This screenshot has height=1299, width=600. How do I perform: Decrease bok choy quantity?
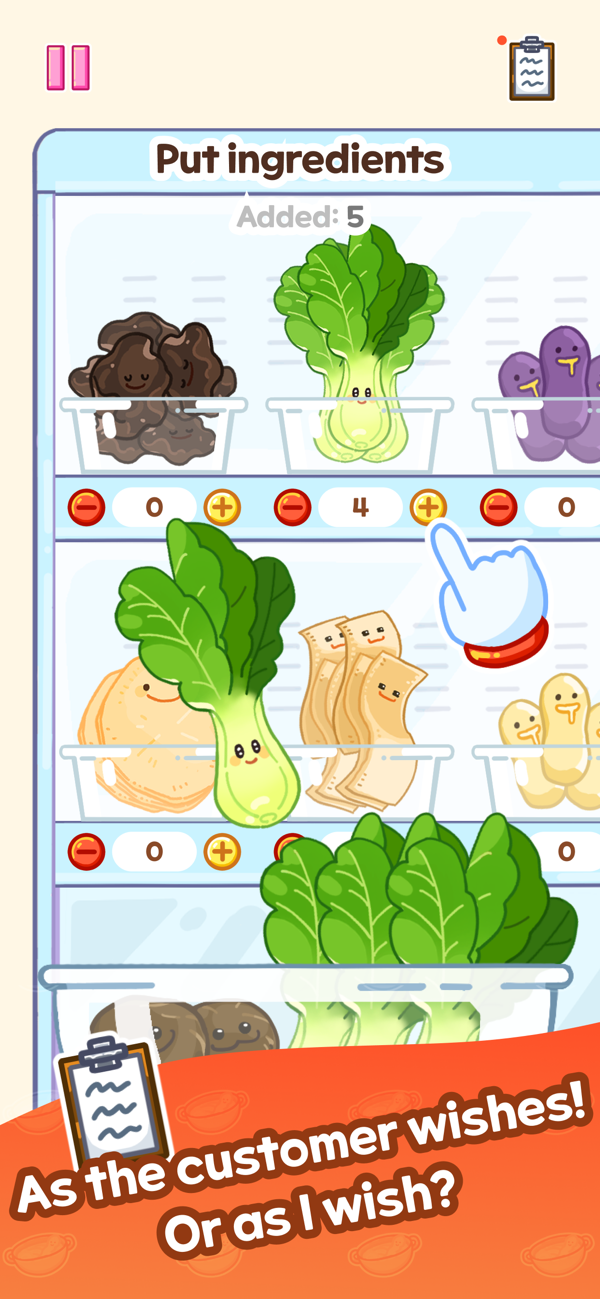tap(292, 508)
